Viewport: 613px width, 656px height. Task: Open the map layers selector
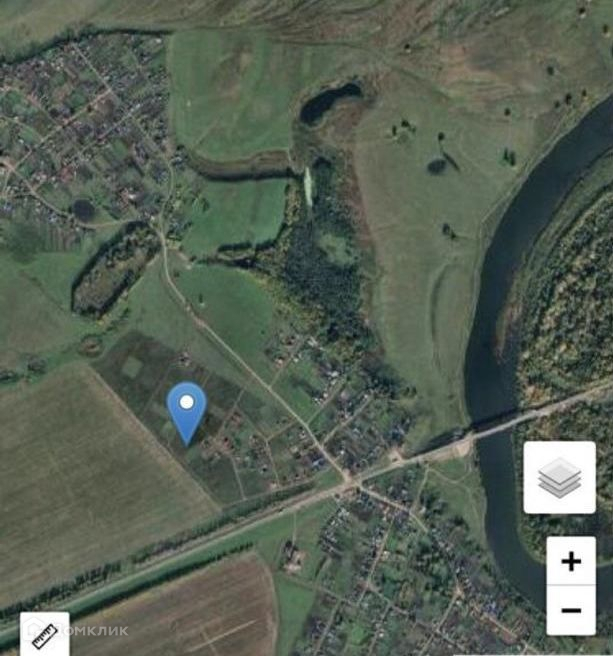point(559,477)
